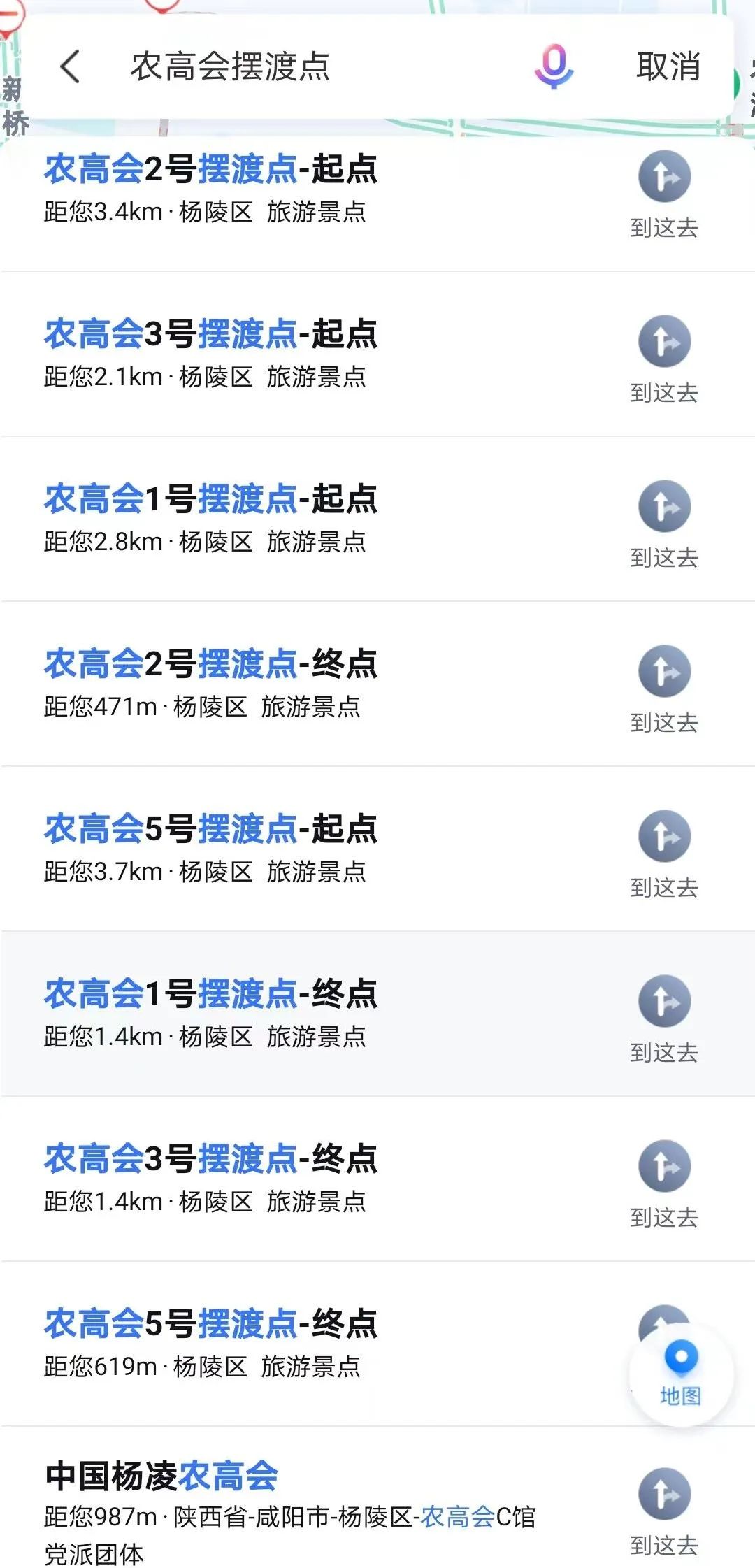Start voice search with the microphone icon
The image size is (755, 1568).
[554, 67]
